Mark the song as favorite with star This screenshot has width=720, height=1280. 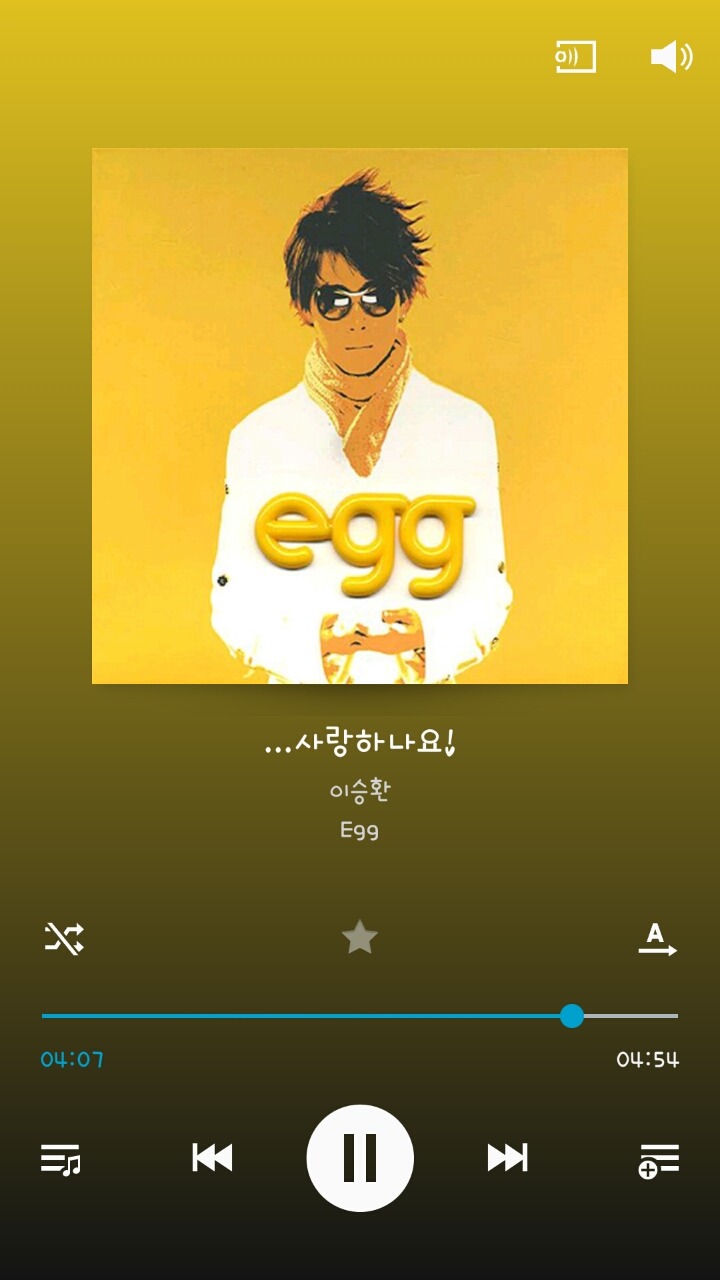click(360, 938)
